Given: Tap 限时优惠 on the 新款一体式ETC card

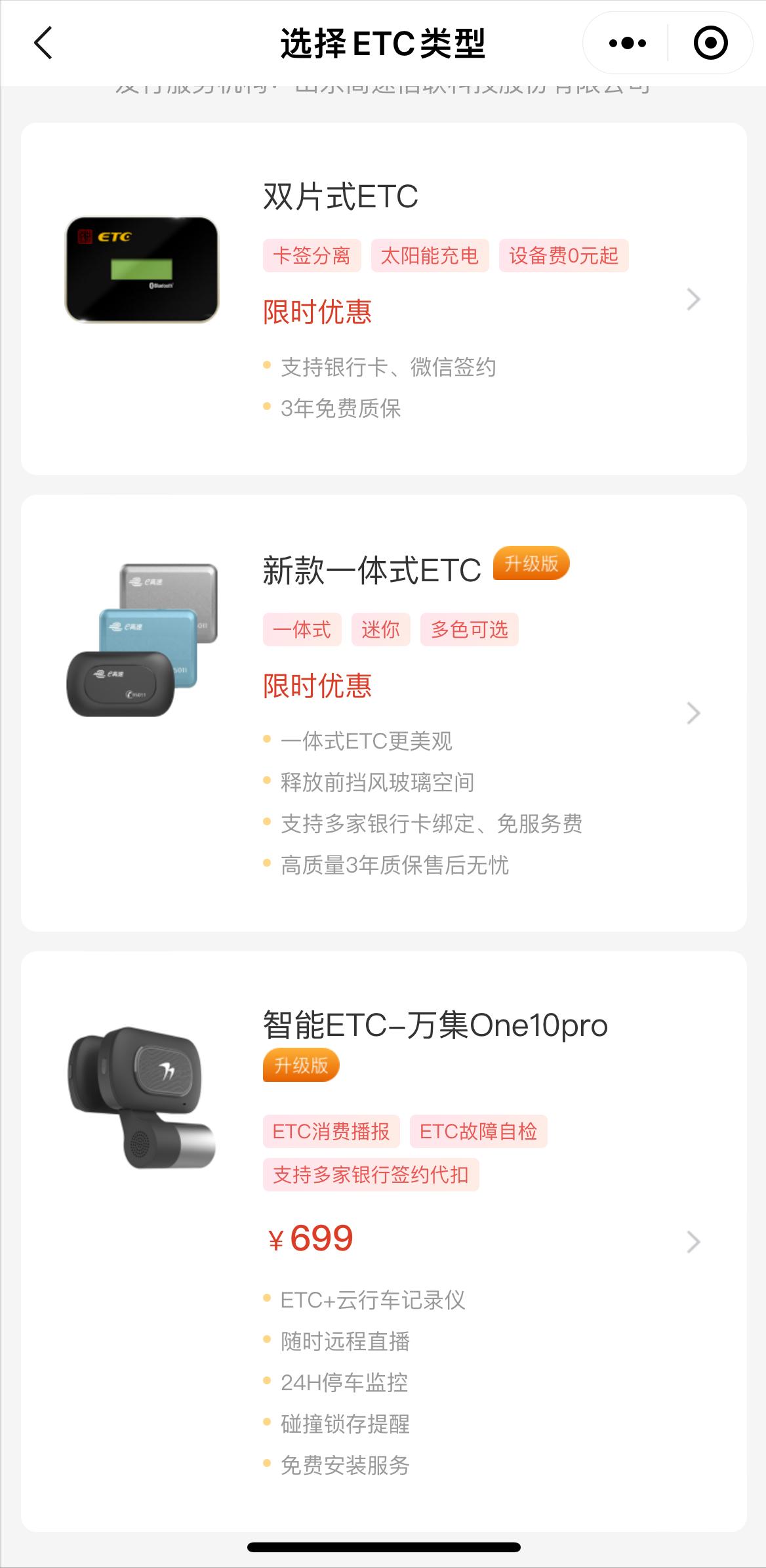Looking at the screenshot, I should (317, 688).
